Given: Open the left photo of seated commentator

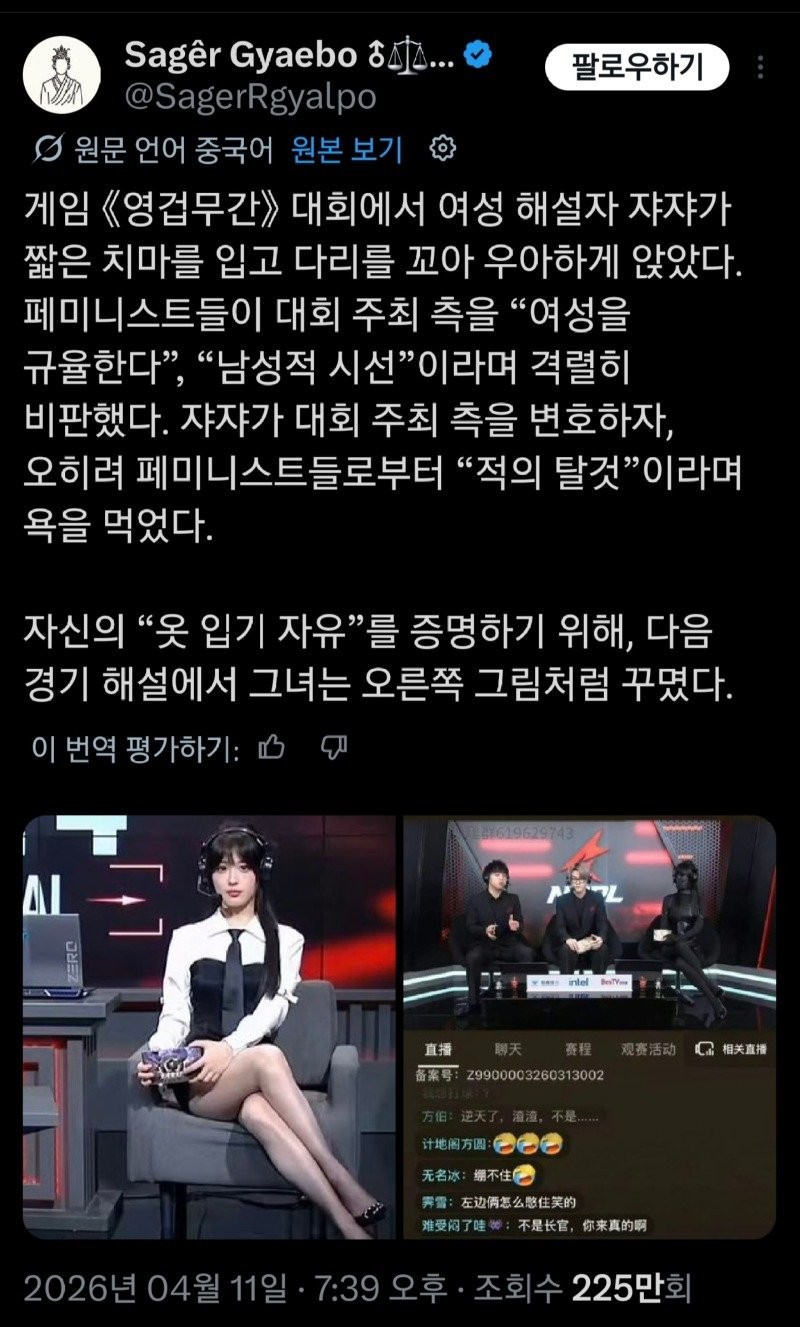Looking at the screenshot, I should tap(209, 1027).
